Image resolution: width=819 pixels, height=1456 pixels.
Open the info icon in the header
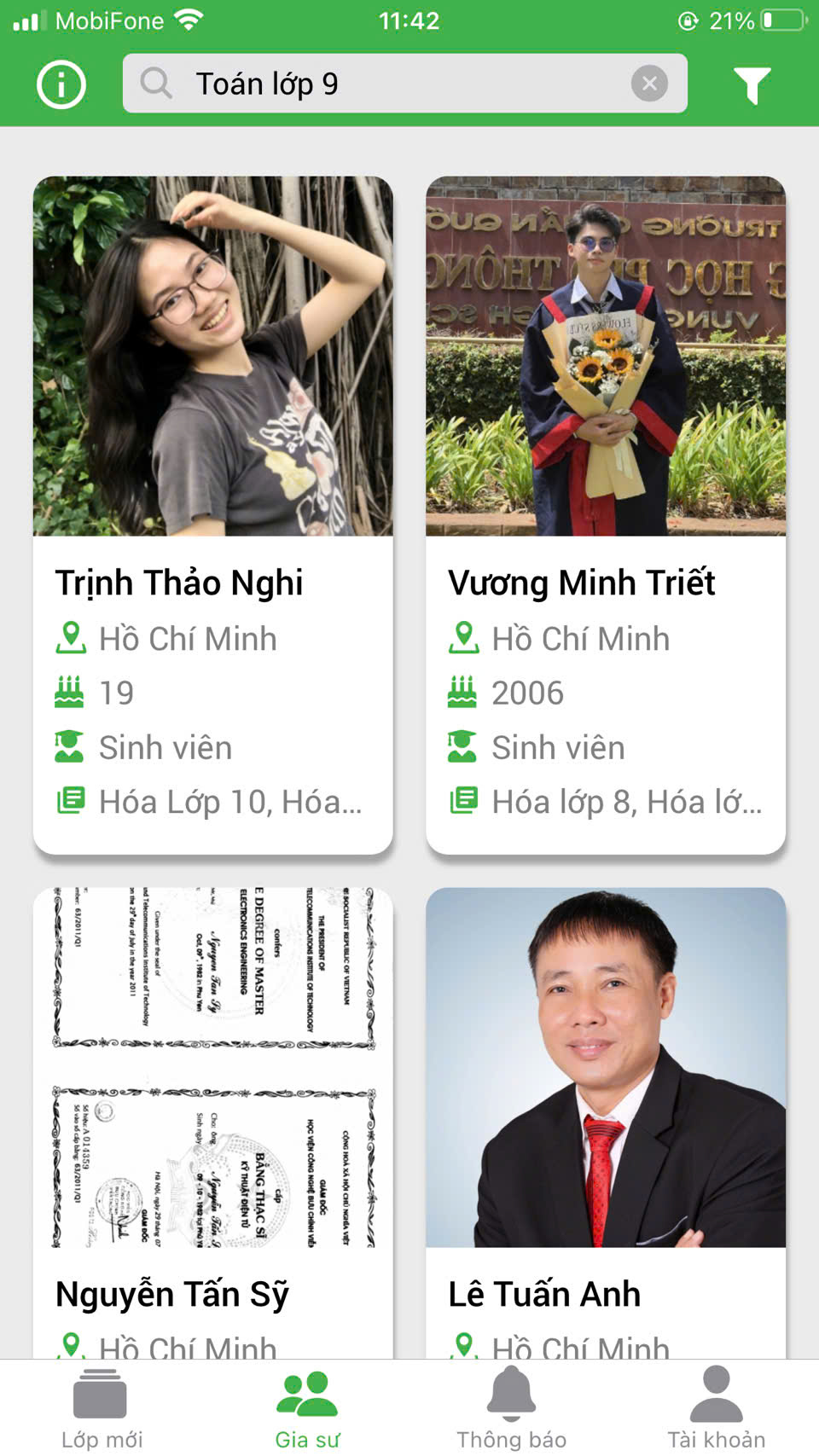(61, 84)
